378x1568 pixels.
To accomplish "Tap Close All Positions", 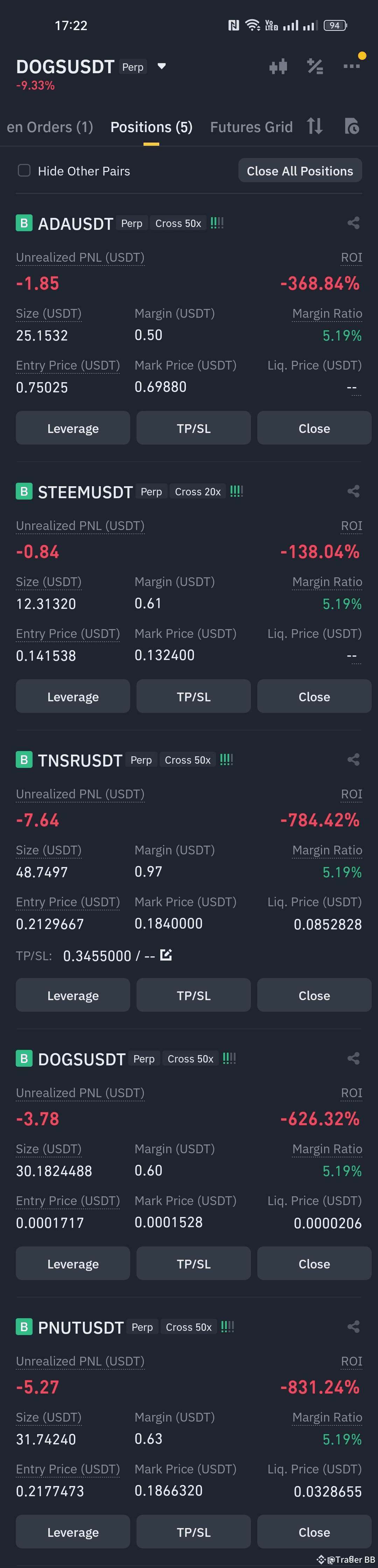I will (300, 171).
